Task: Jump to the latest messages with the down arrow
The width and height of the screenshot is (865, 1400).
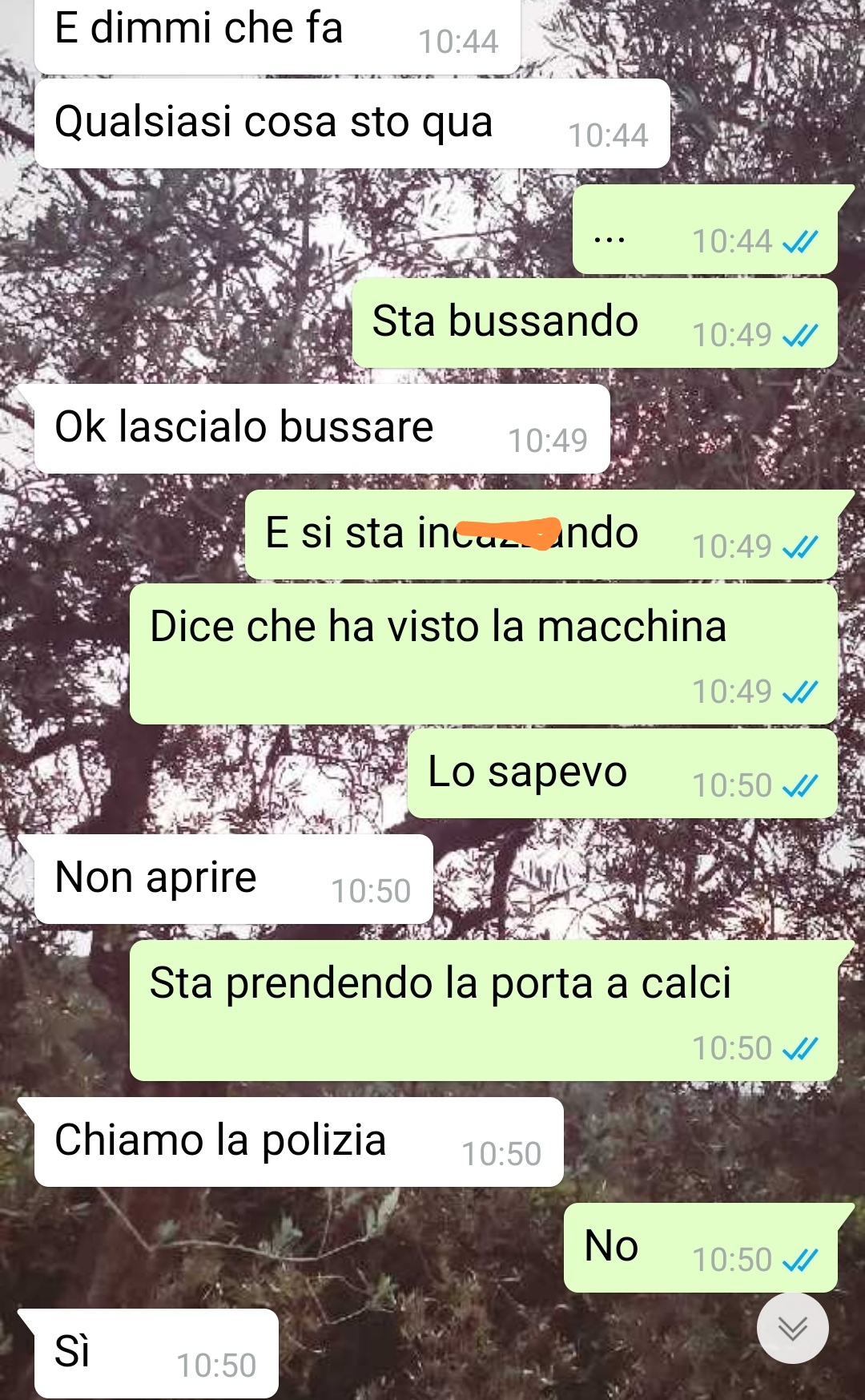Action: (792, 1329)
